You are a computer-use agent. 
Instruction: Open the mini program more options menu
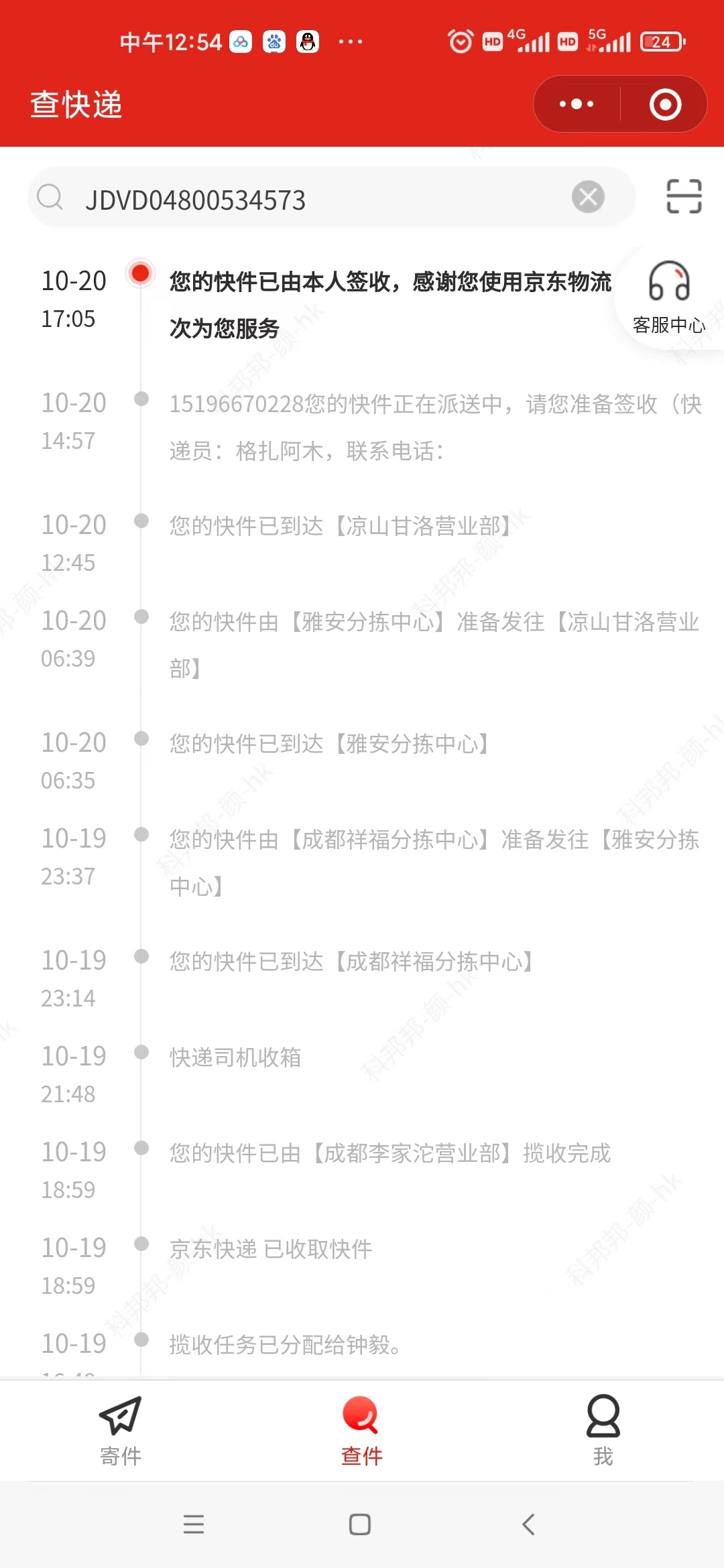[x=577, y=104]
